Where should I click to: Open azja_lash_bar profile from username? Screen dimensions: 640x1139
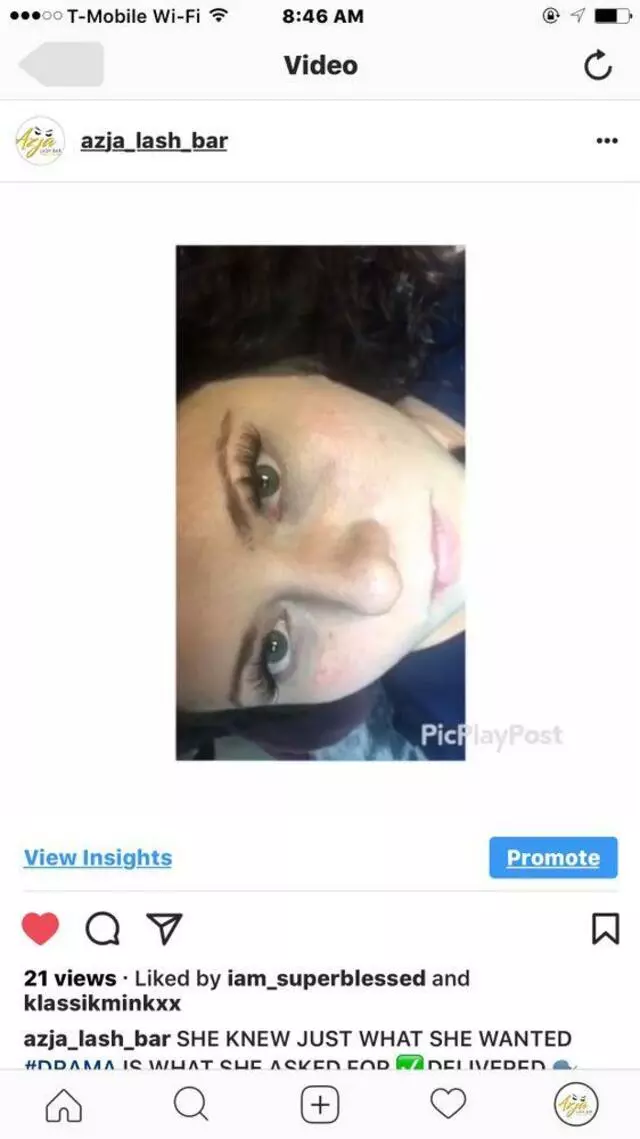pyautogui.click(x=153, y=141)
